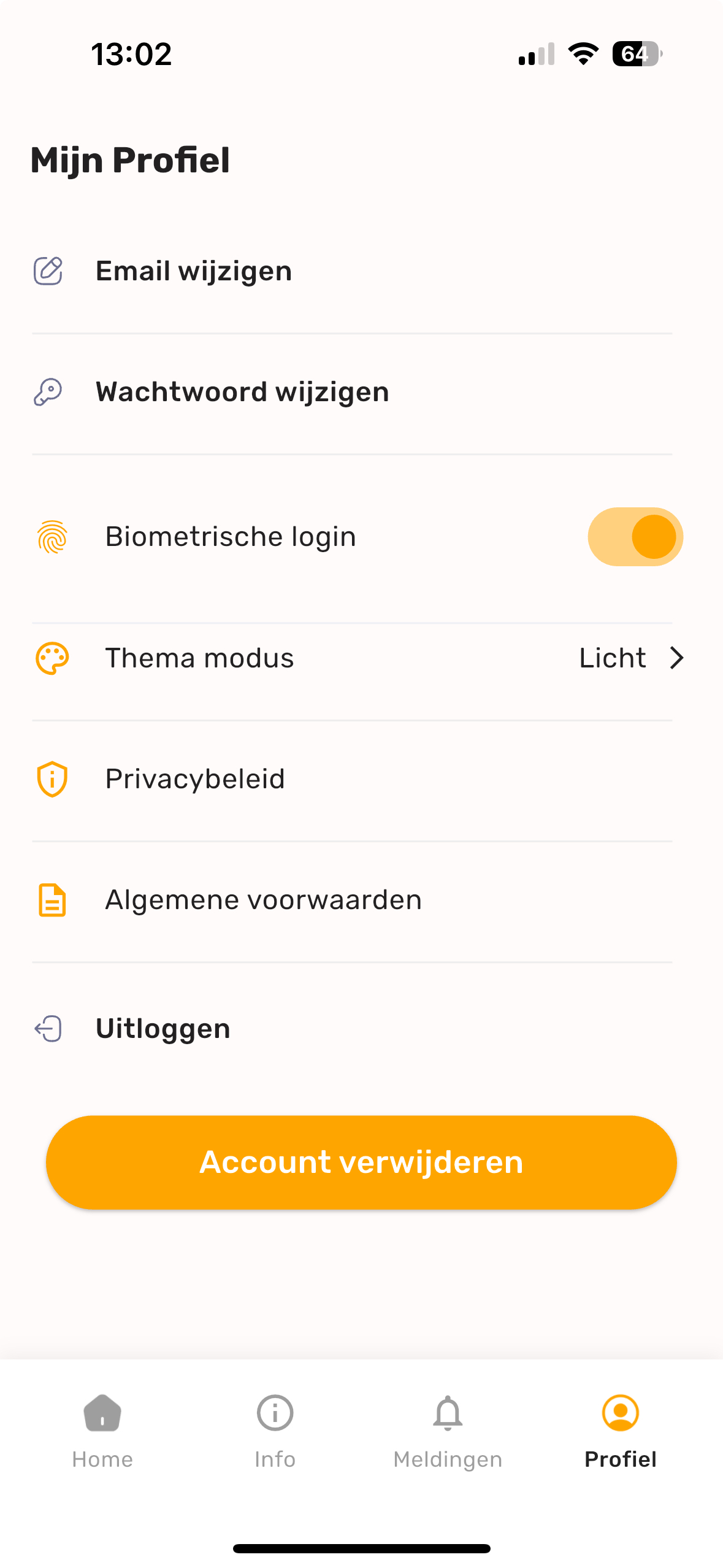Image resolution: width=723 pixels, height=1568 pixels.
Task: Select Uitloggen to log out
Action: (x=162, y=1029)
